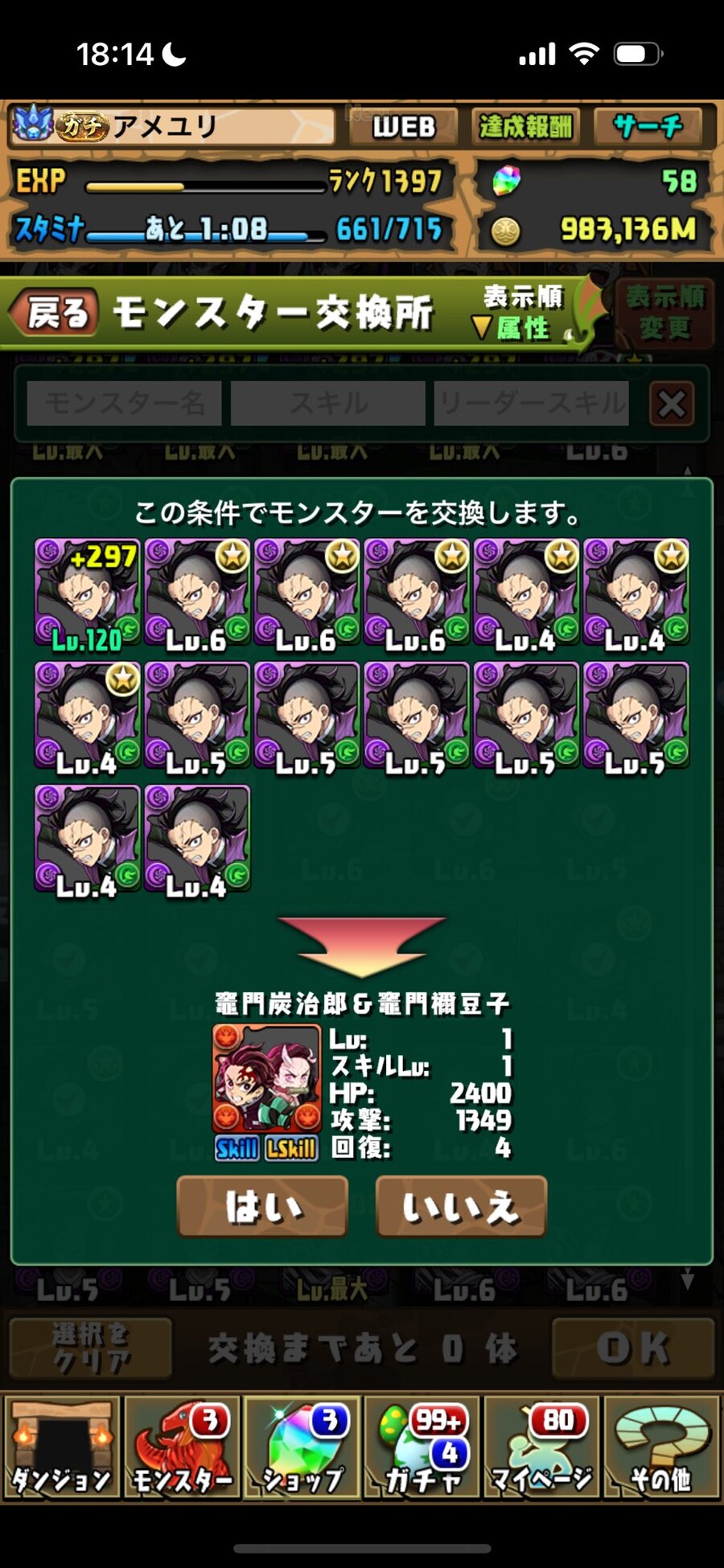Go to the マイページ tab
Screen dimensions: 724x1568
(x=542, y=1448)
